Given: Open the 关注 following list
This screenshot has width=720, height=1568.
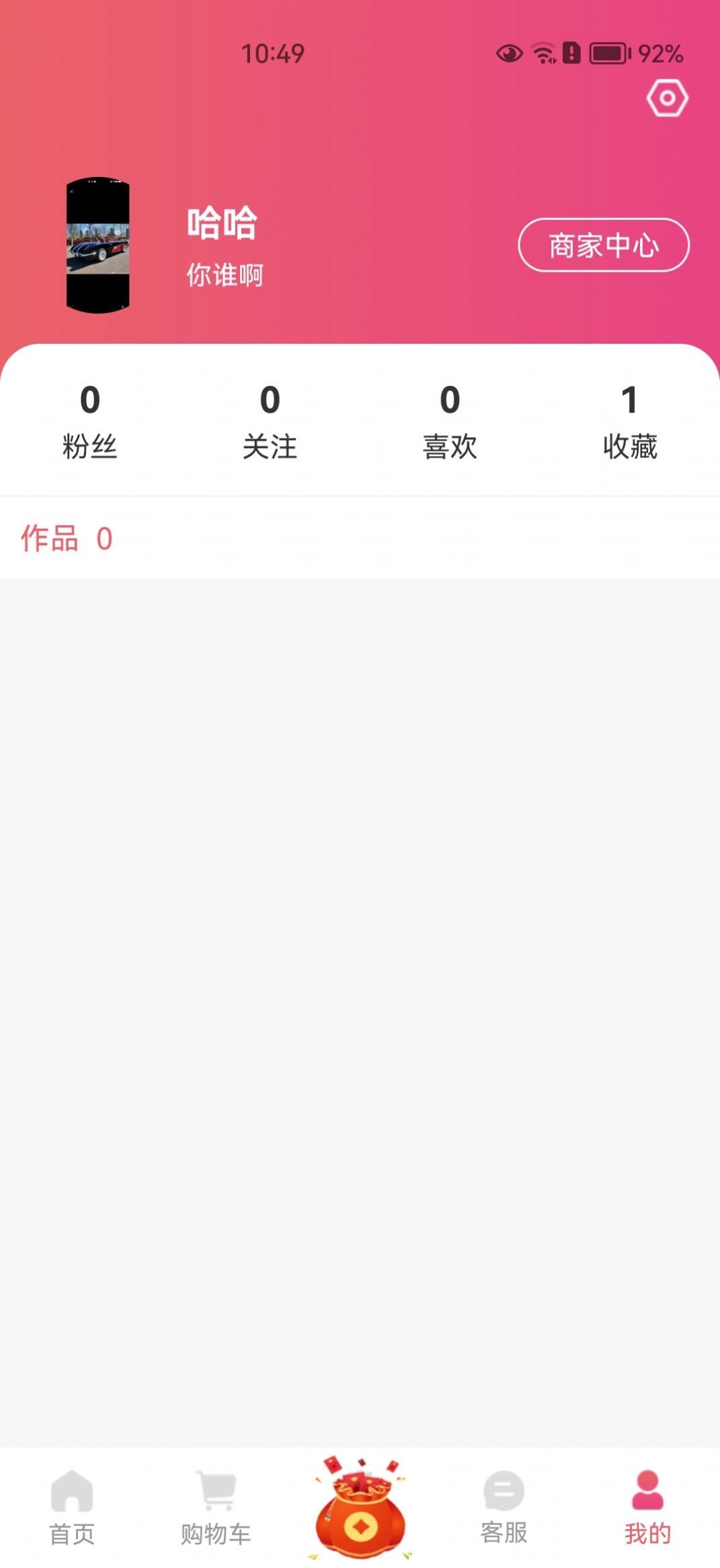Looking at the screenshot, I should 270,421.
